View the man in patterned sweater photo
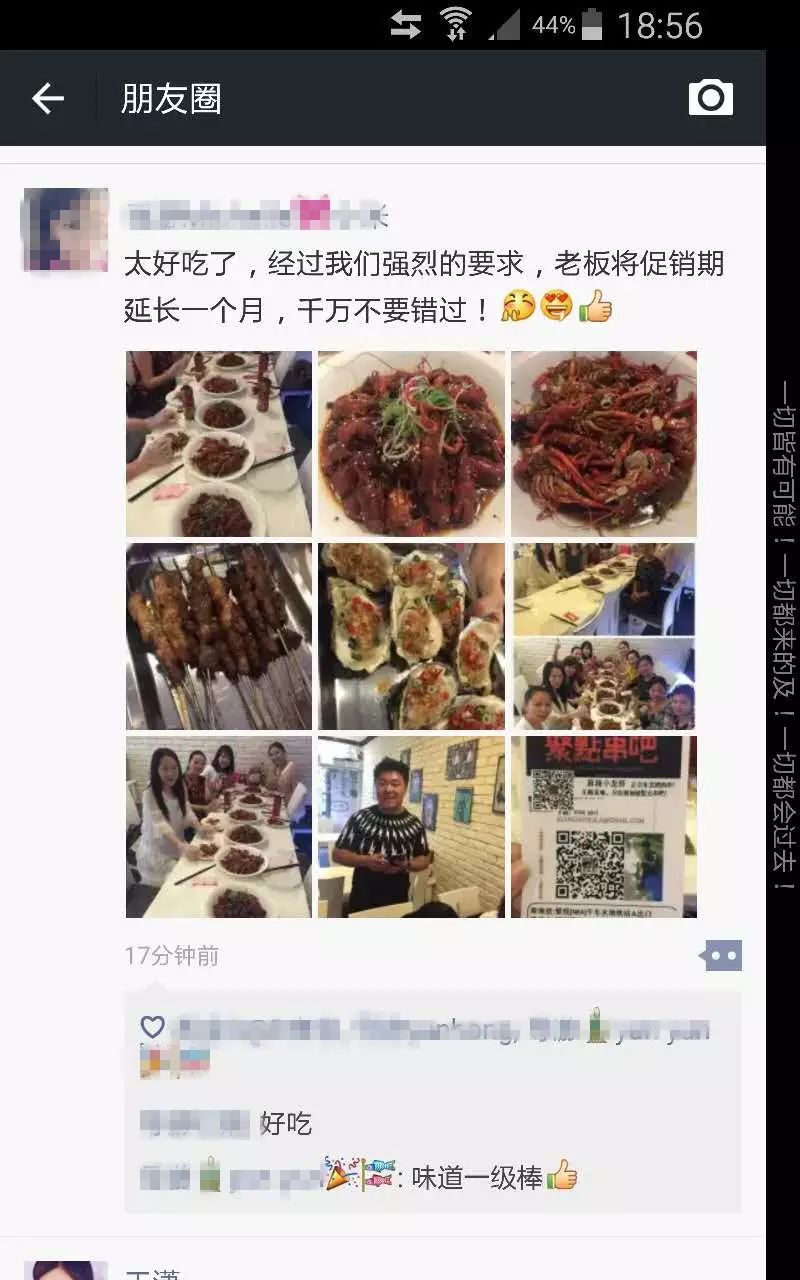This screenshot has width=800, height=1280. (411, 827)
